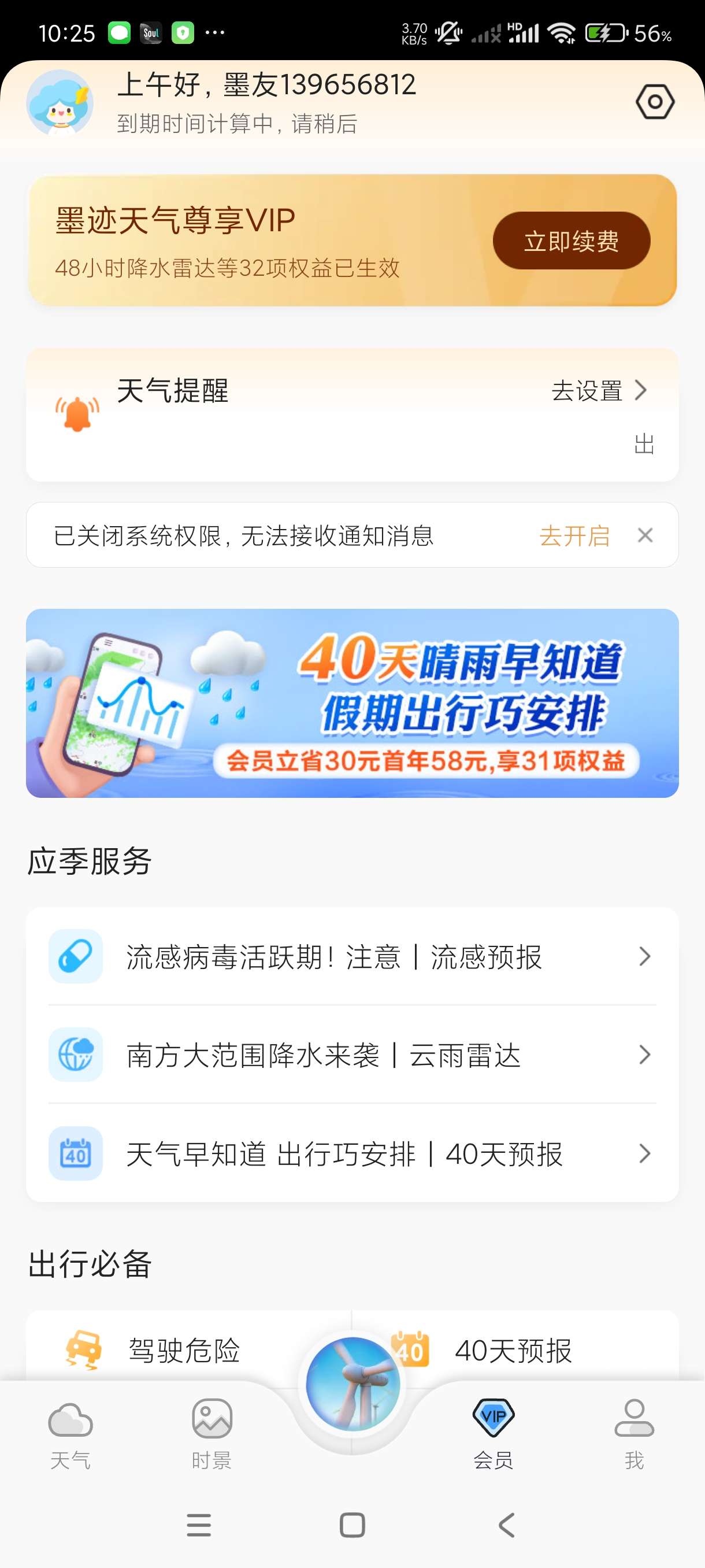705x1568 pixels.
Task: Open settings via the hexagon gear icon
Action: pos(655,102)
